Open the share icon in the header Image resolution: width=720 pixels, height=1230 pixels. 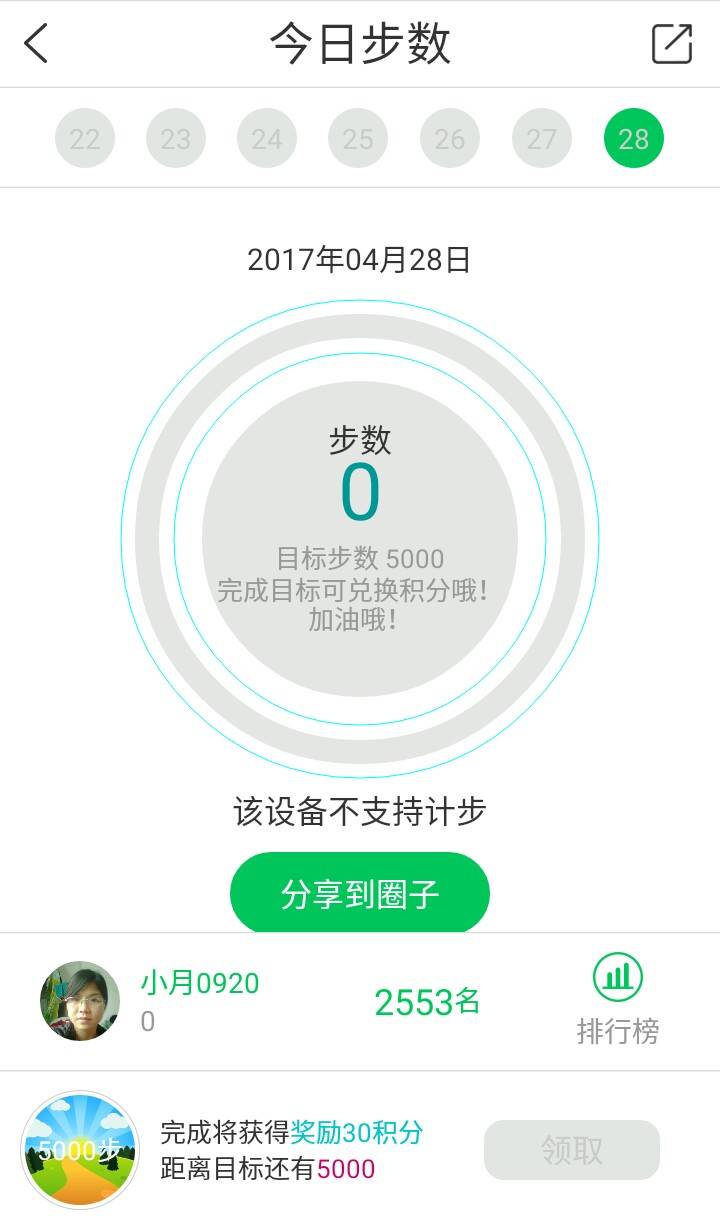(x=672, y=44)
